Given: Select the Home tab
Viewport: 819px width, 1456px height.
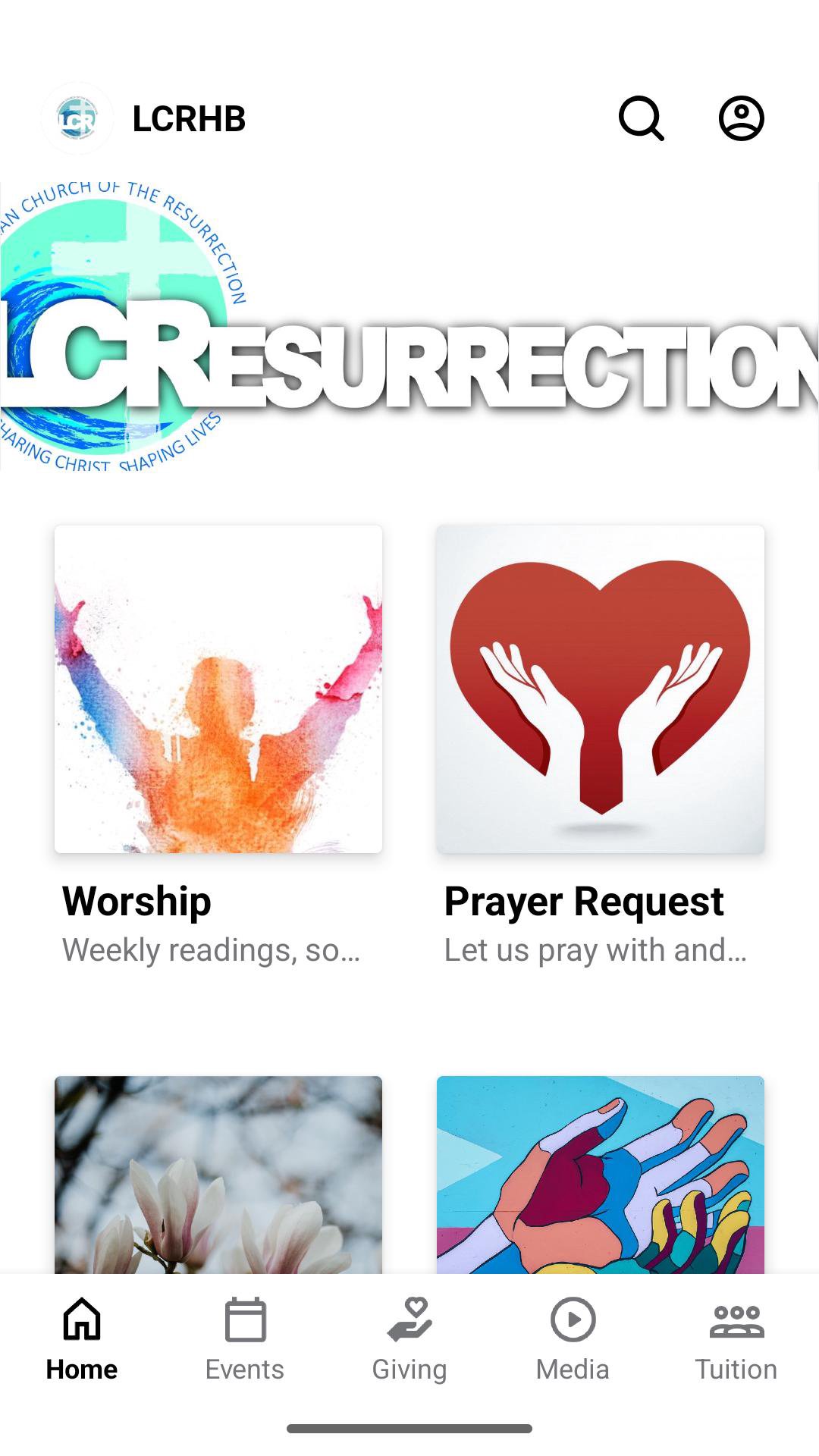Looking at the screenshot, I should (82, 1339).
